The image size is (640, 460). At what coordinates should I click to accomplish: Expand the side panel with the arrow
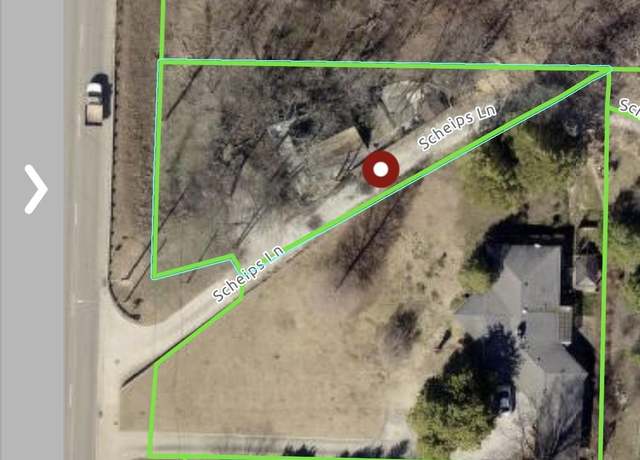(x=35, y=189)
